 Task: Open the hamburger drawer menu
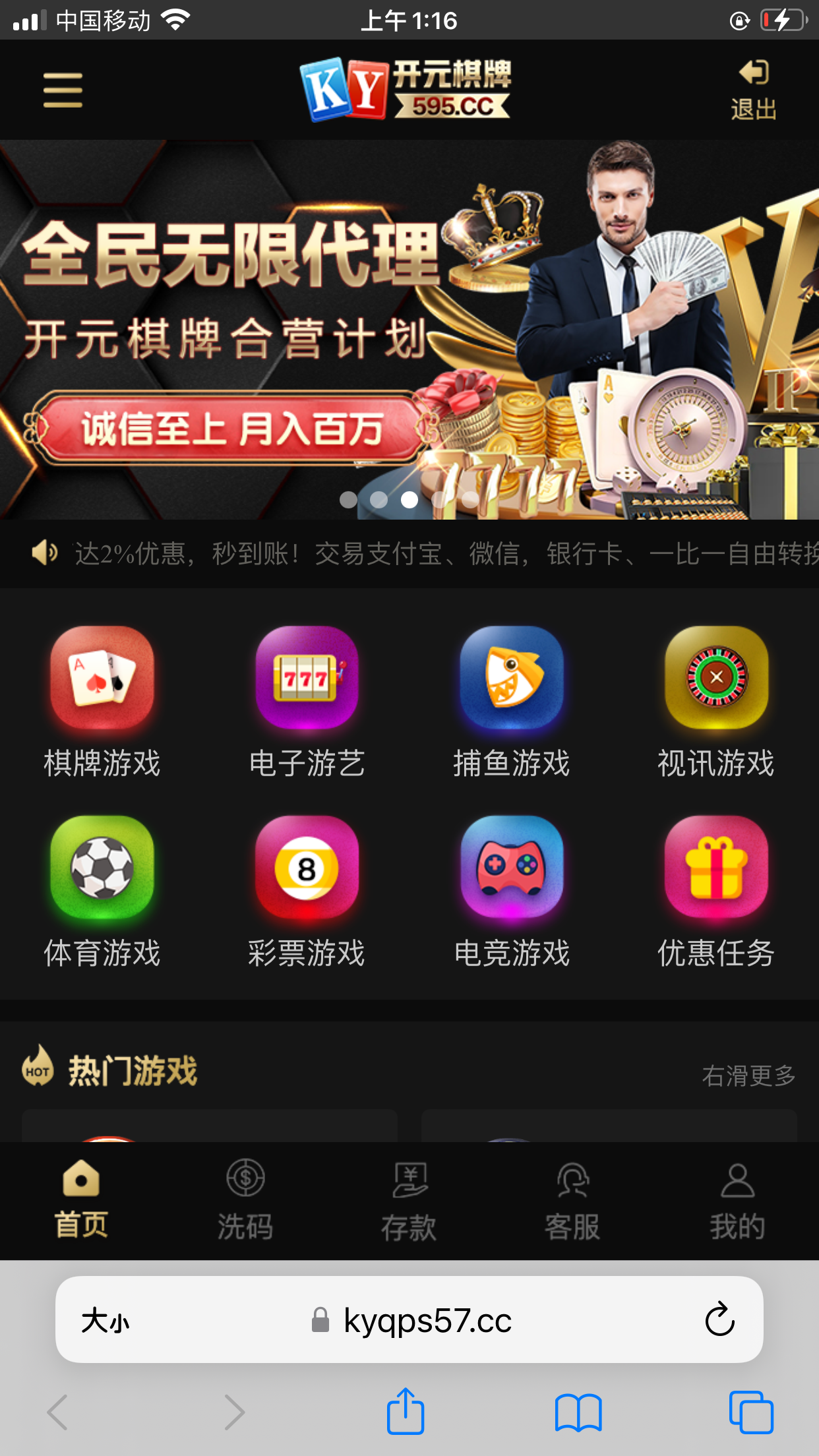click(x=63, y=90)
